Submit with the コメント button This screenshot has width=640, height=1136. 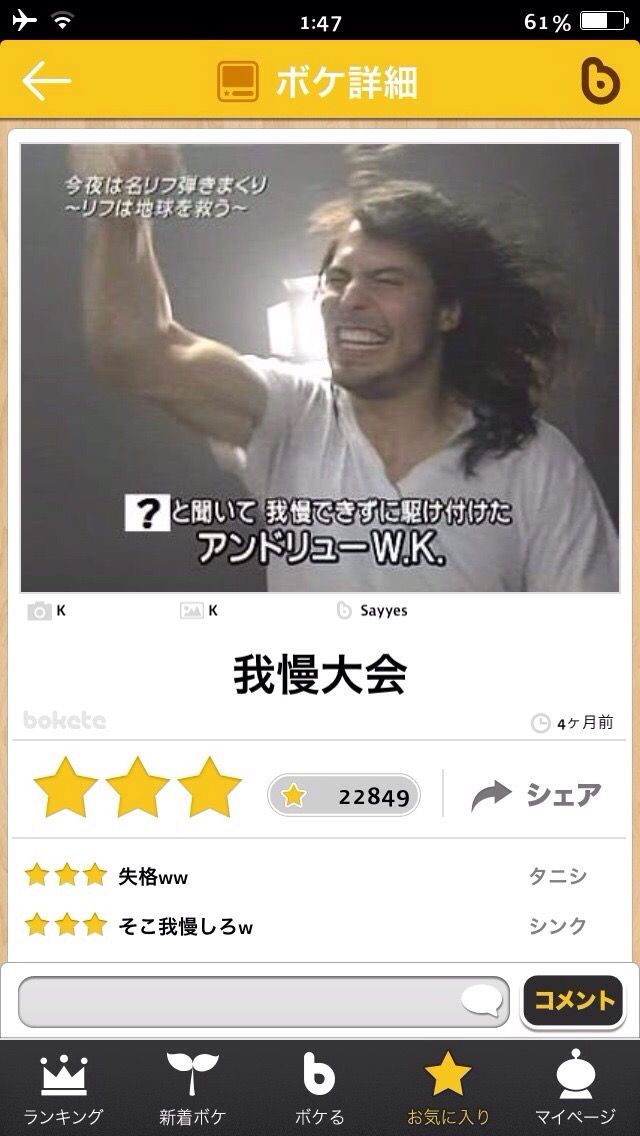572,1001
